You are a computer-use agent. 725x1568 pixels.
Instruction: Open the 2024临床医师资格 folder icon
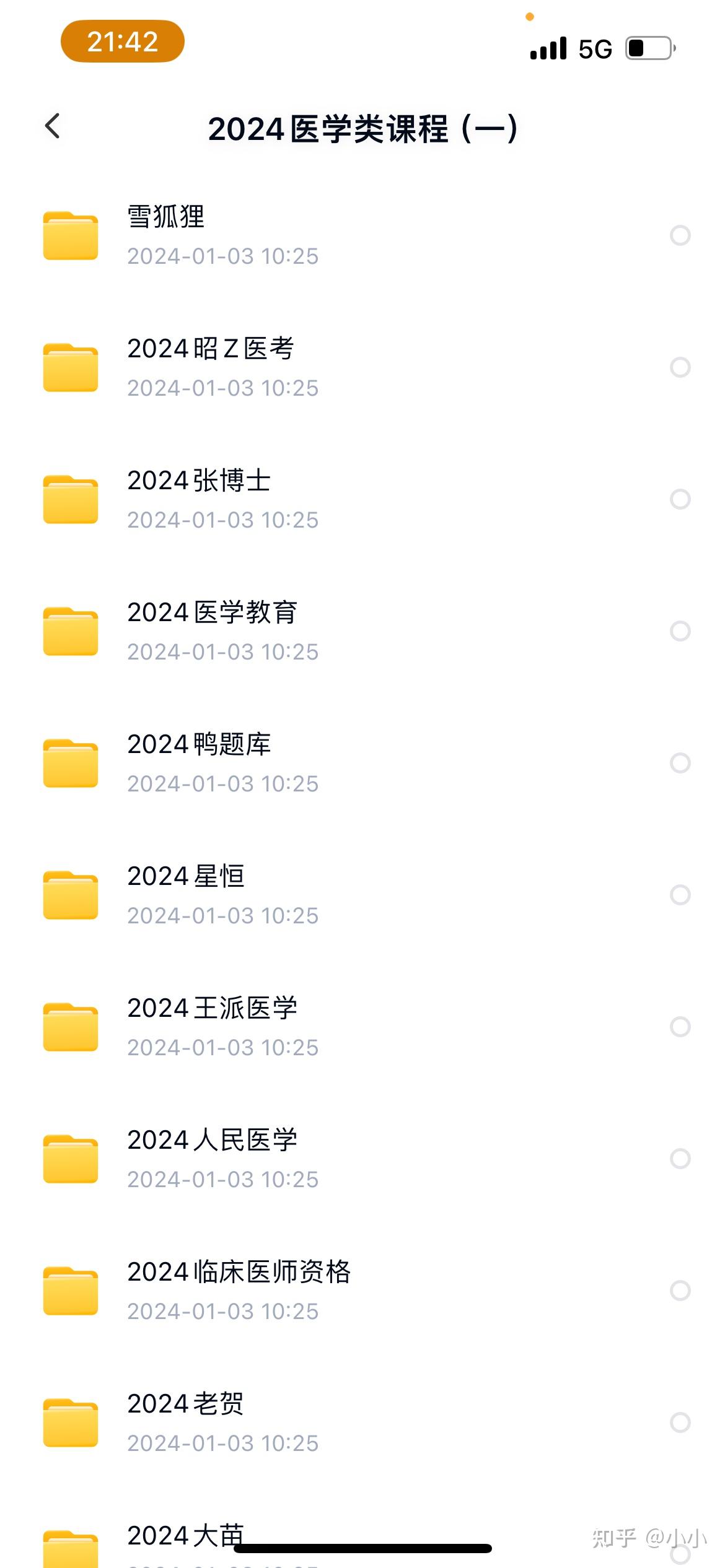(x=71, y=1291)
